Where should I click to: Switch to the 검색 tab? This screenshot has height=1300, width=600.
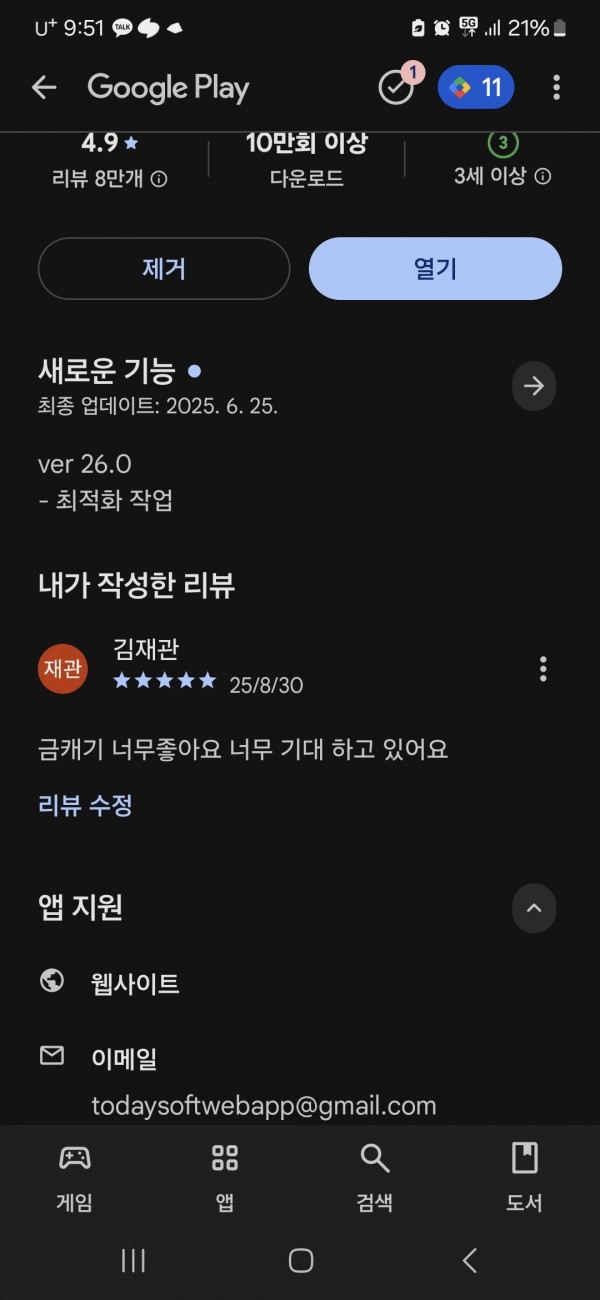pyautogui.click(x=375, y=1178)
